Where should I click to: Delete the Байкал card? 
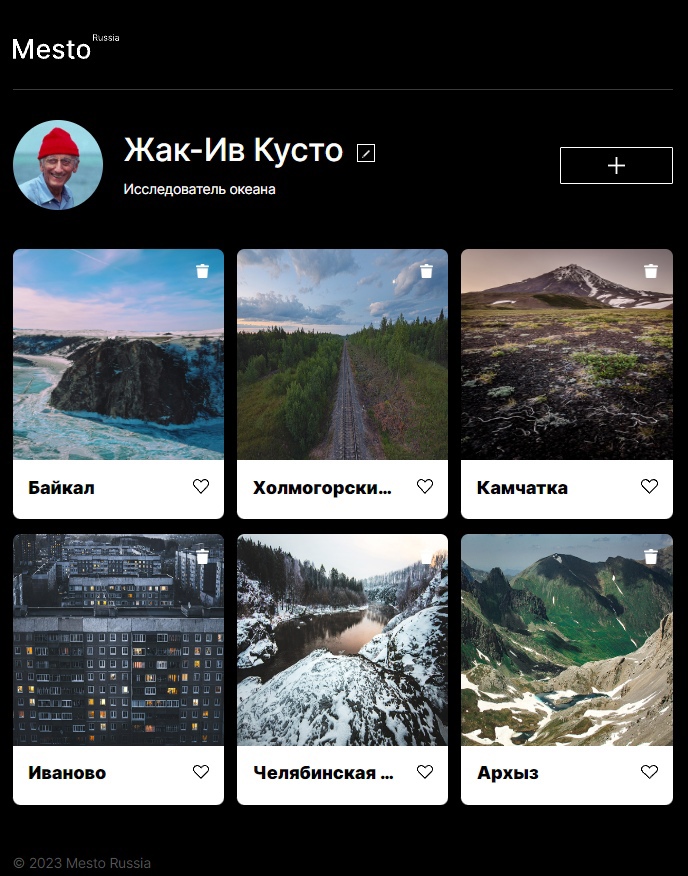pyautogui.click(x=202, y=271)
